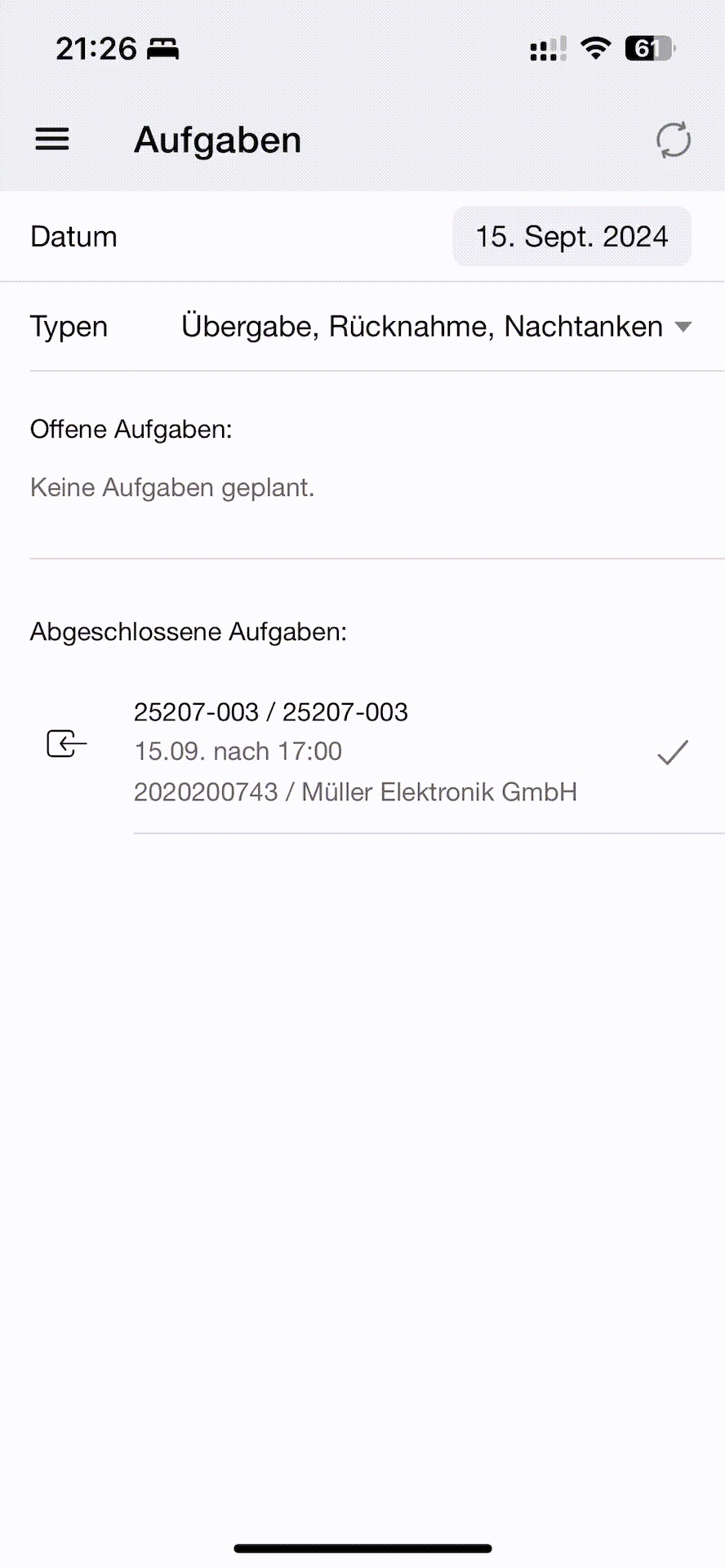The image size is (725, 1568).
Task: Open completed task 25207-003 Müller Elektronik GmbH
Action: click(x=355, y=751)
